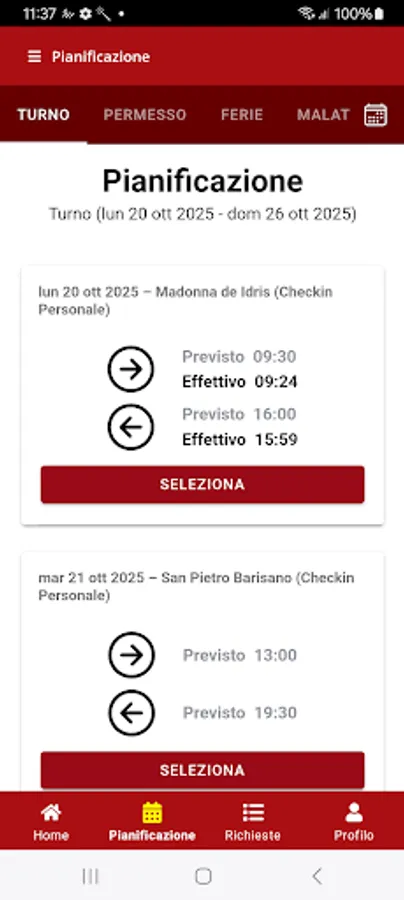Image resolution: width=404 pixels, height=900 pixels.
Task: Select the Turno tab
Action: 44,115
